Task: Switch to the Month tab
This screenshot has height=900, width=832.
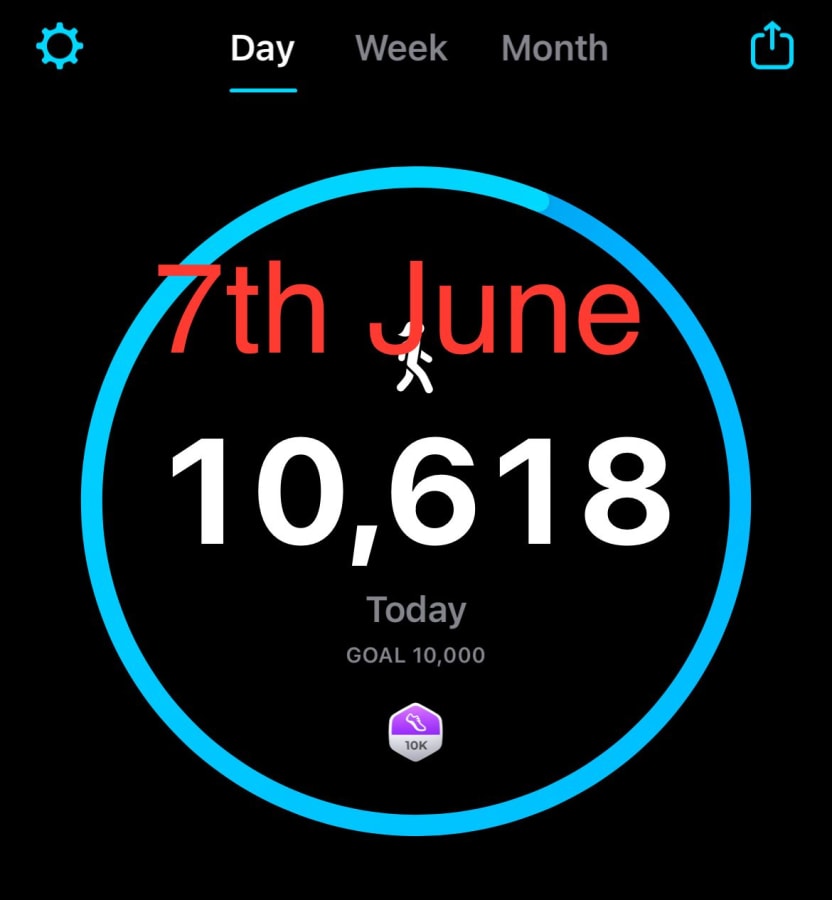Action: coord(554,48)
